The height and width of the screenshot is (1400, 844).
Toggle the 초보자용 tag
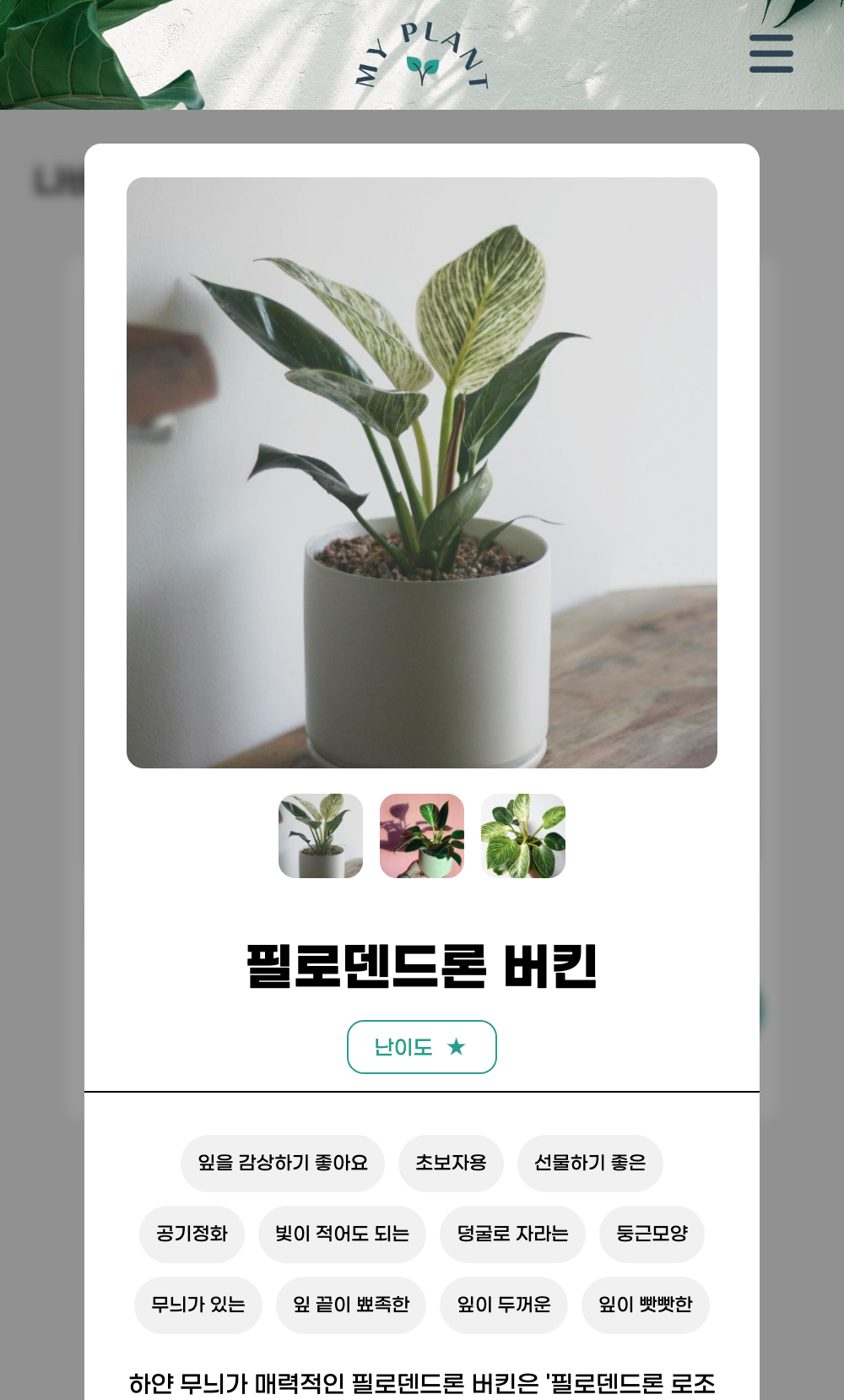[451, 1163]
